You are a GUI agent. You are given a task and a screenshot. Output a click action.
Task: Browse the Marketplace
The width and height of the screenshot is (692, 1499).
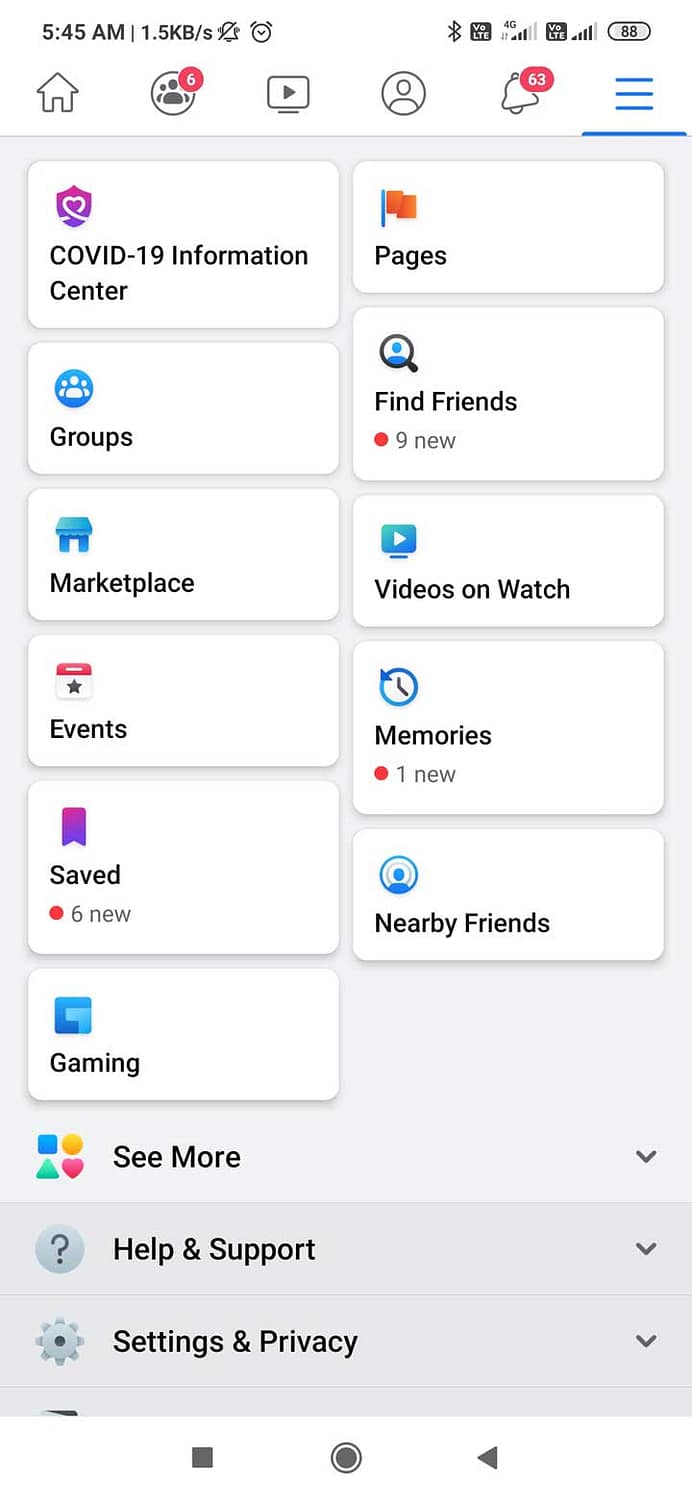[183, 554]
